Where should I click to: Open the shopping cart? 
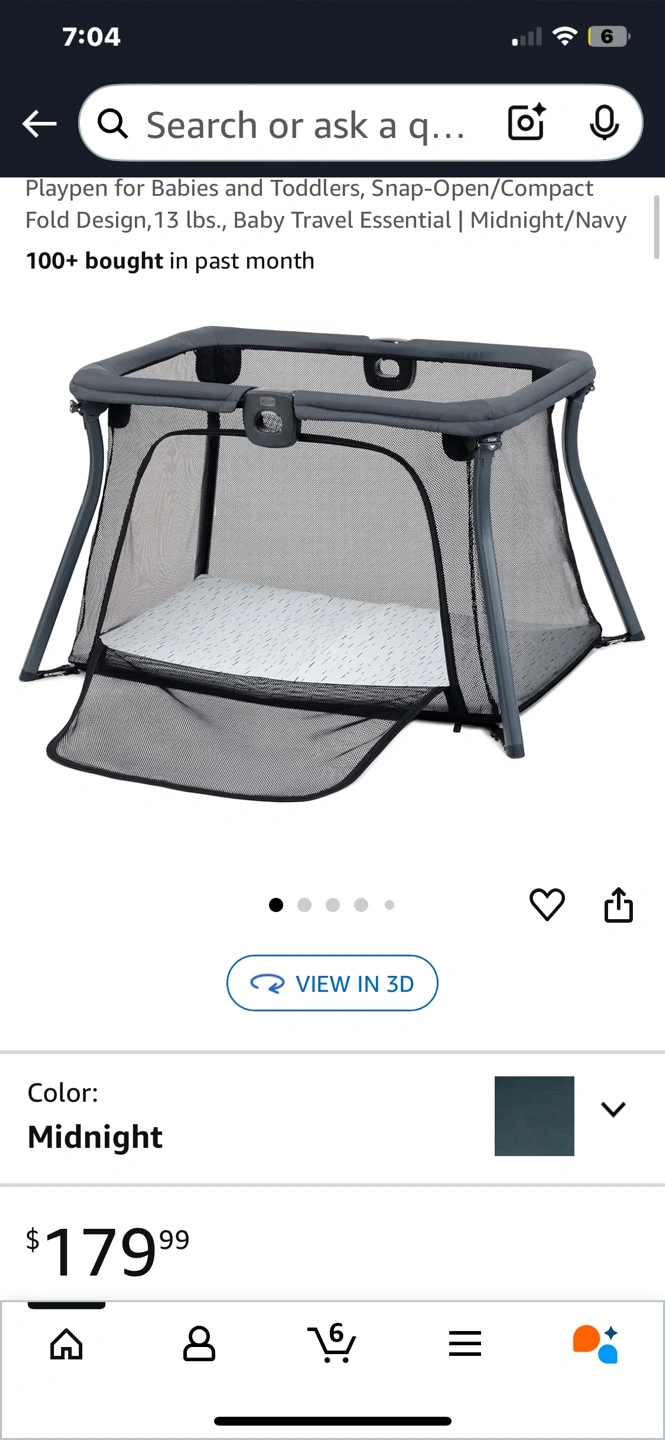(332, 1342)
